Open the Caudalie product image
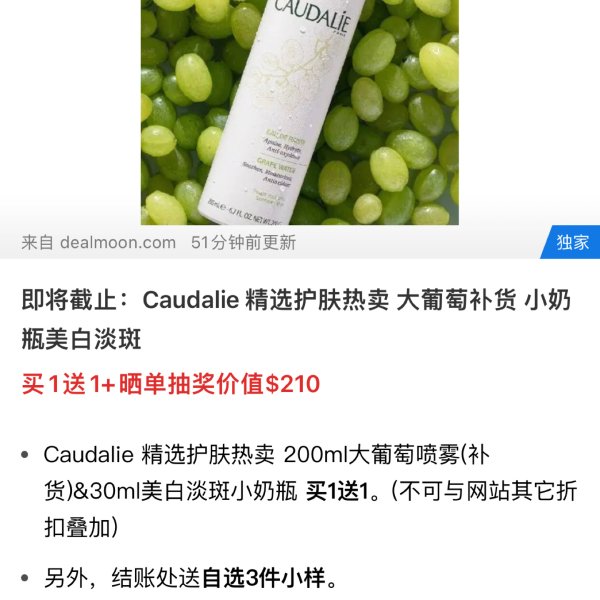This screenshot has width=600, height=600. pyautogui.click(x=299, y=110)
